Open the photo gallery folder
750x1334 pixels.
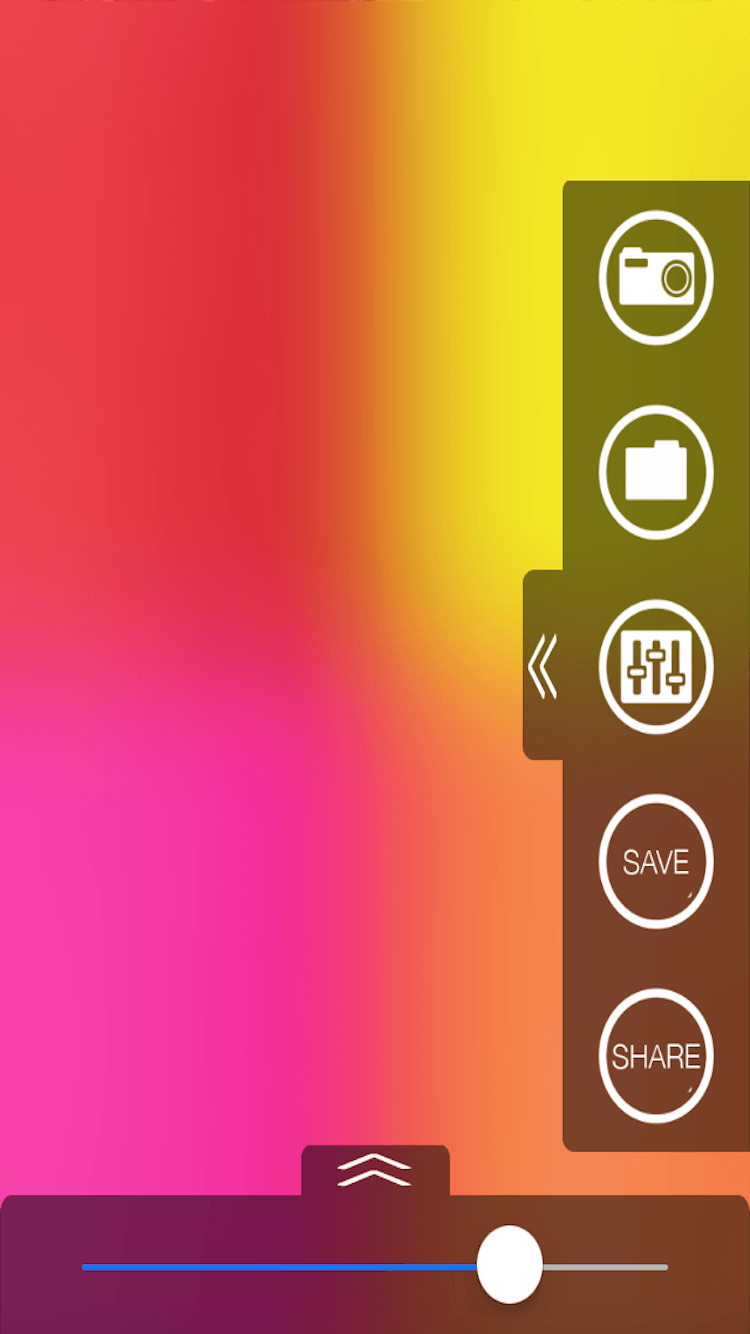click(656, 471)
